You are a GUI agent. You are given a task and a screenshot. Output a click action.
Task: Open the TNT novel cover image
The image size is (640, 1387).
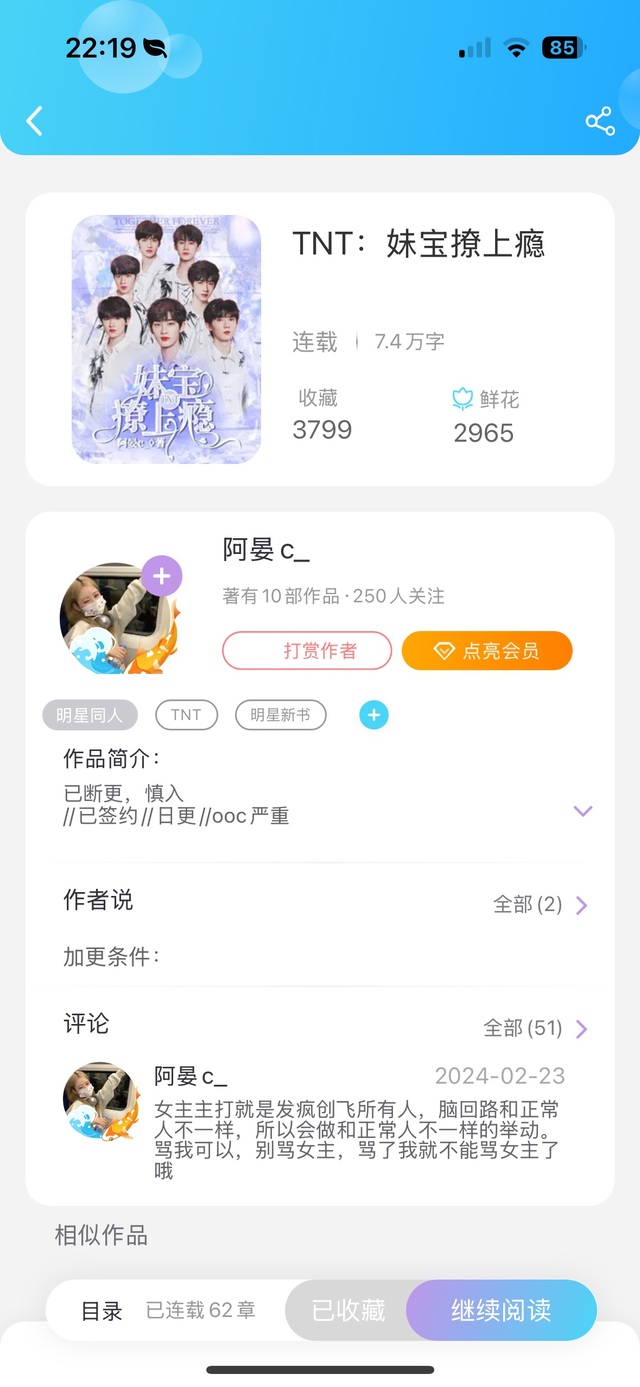point(166,339)
